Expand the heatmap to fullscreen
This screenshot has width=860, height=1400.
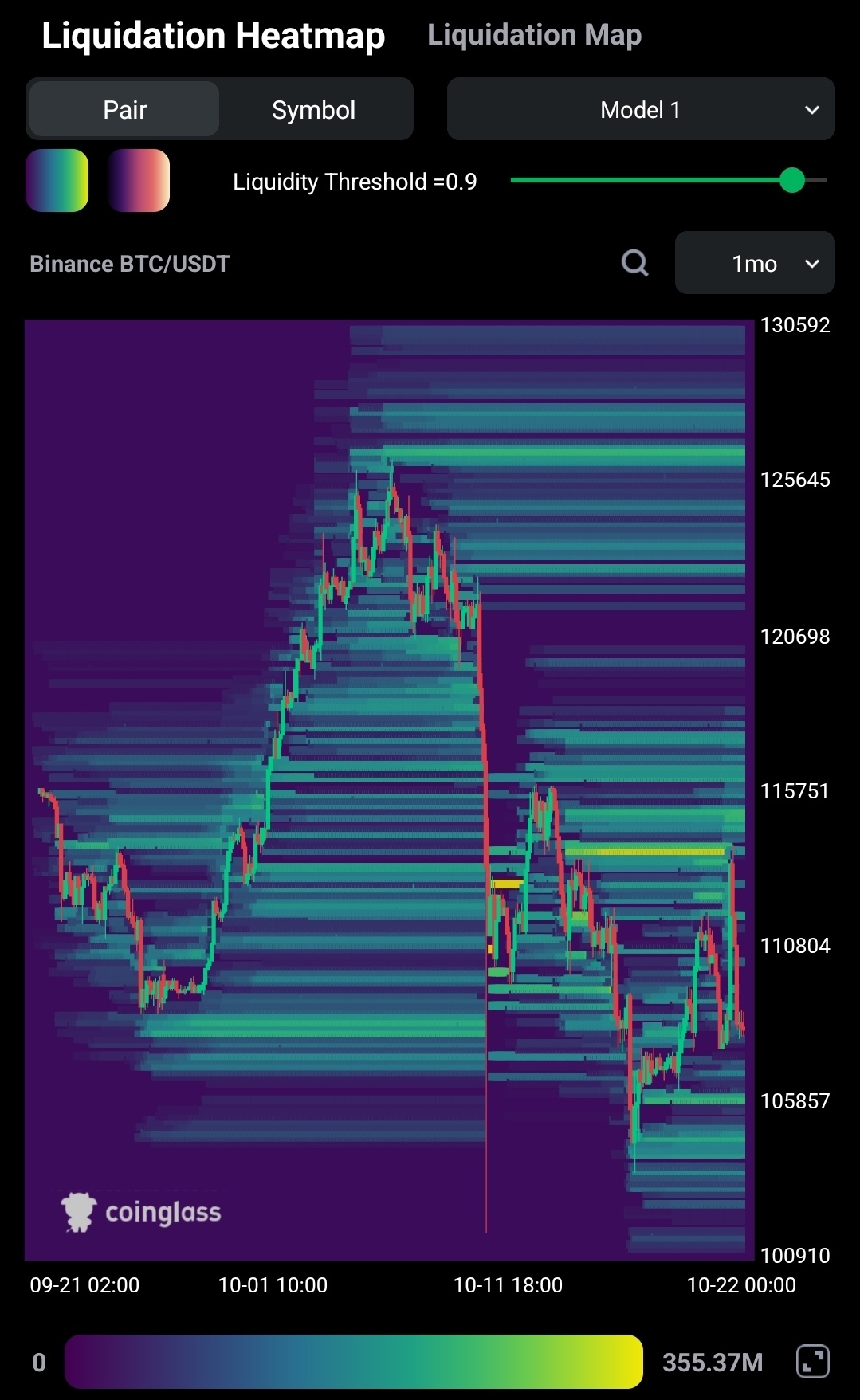[x=812, y=1361]
